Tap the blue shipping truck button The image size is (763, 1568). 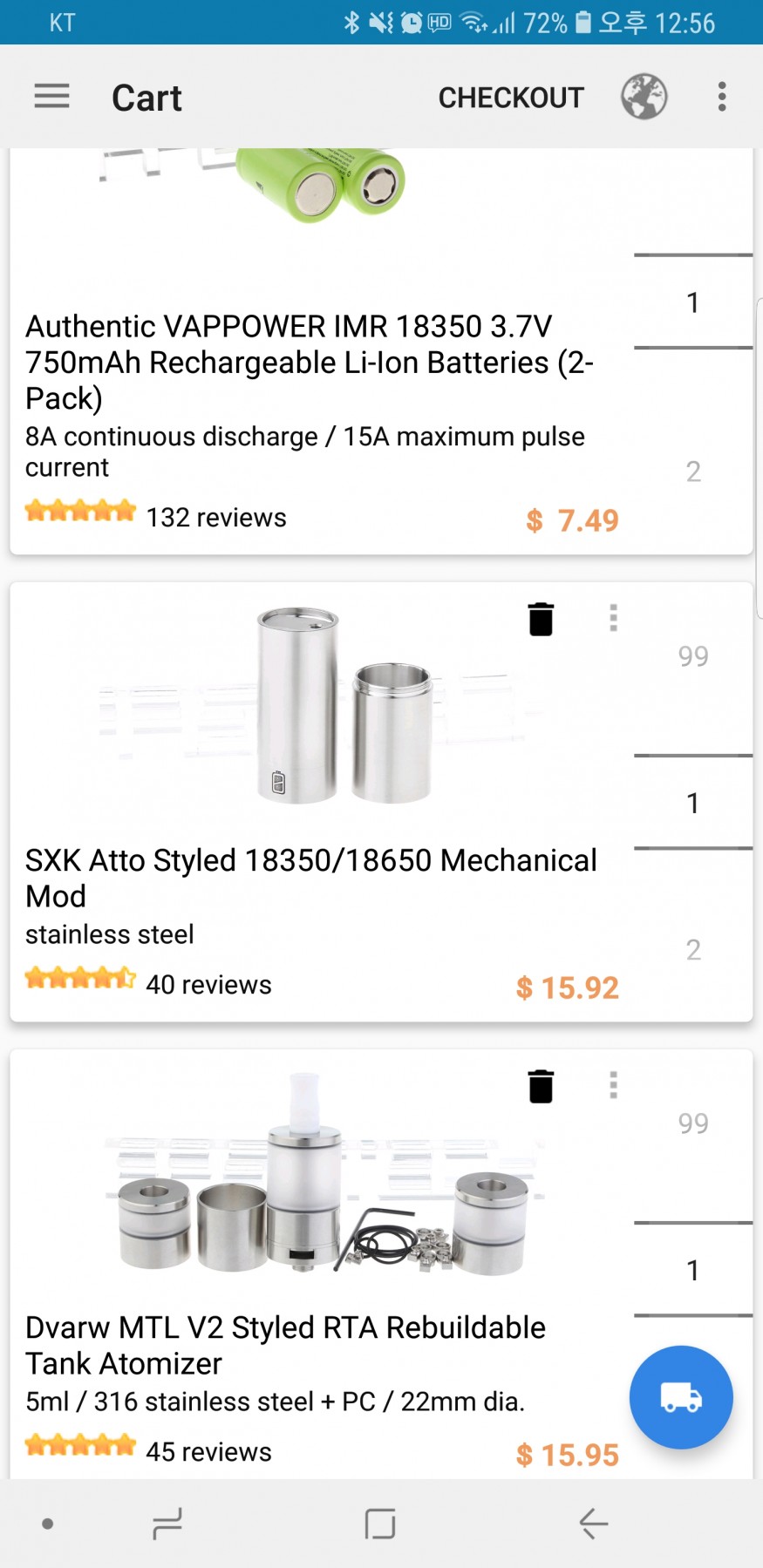coord(681,1397)
